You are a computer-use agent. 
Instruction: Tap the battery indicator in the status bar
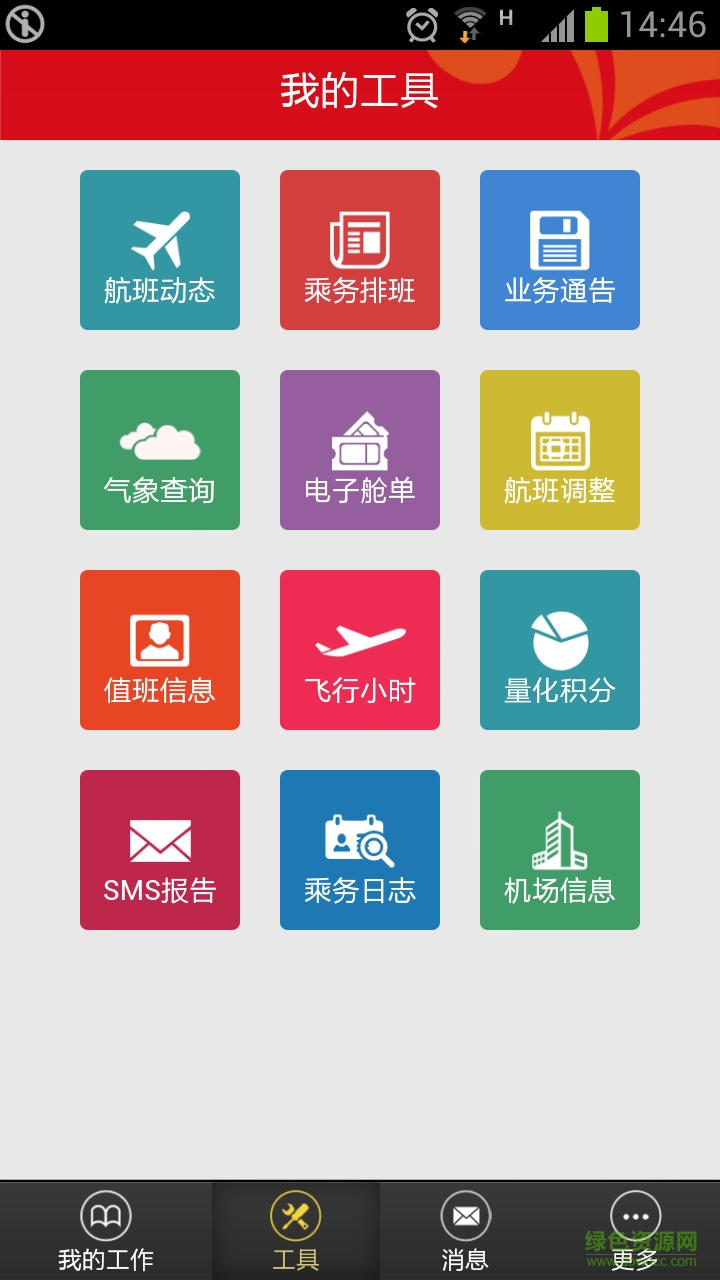pos(596,24)
